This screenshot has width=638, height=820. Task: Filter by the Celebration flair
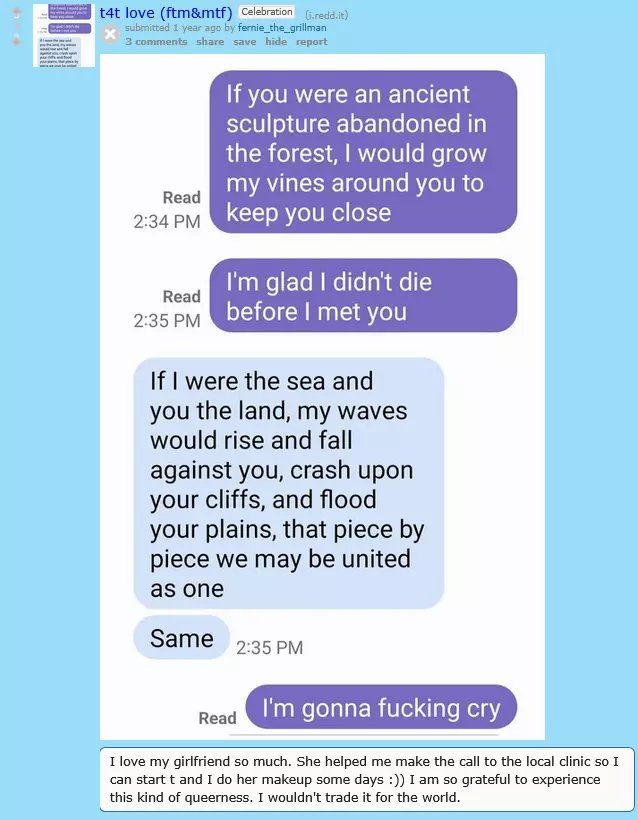267,12
